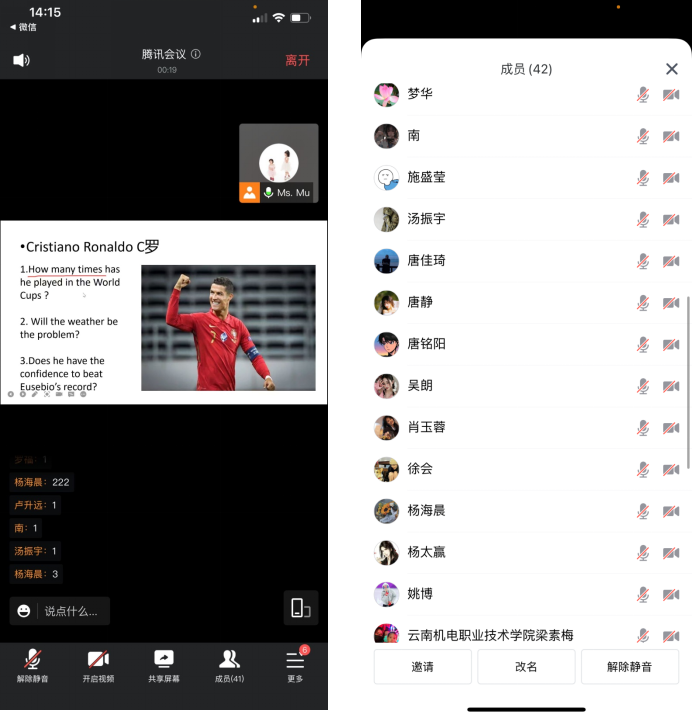Tap the 邀请 invite button
692x718 pixels.
coord(422,666)
